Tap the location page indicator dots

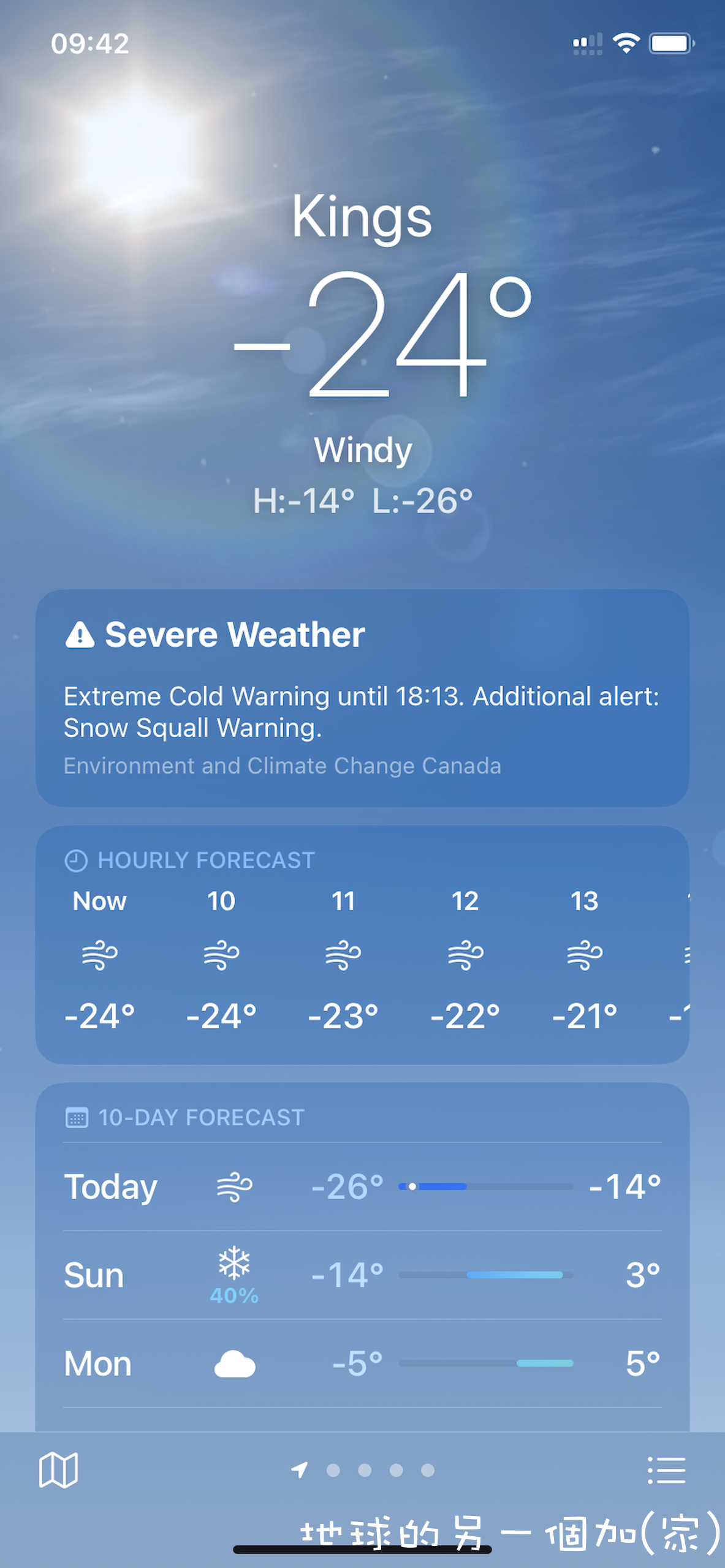tap(363, 1470)
